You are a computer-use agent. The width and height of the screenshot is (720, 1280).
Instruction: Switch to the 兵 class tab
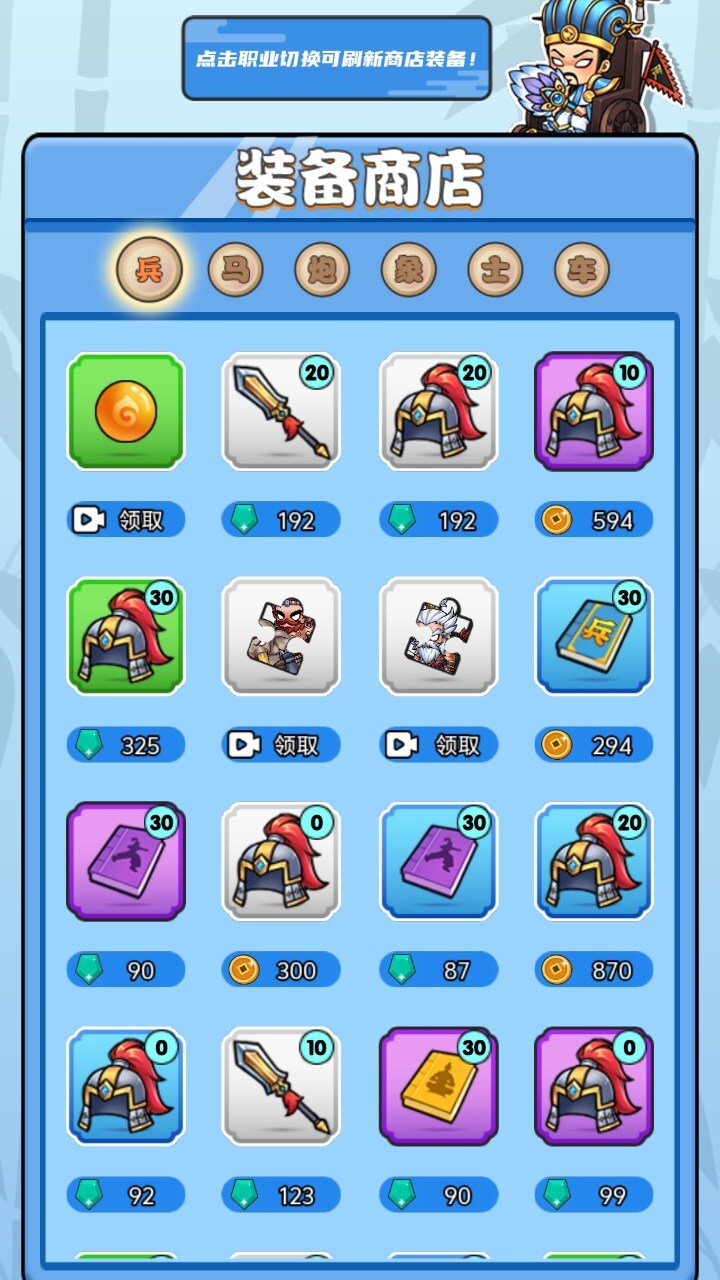click(149, 270)
